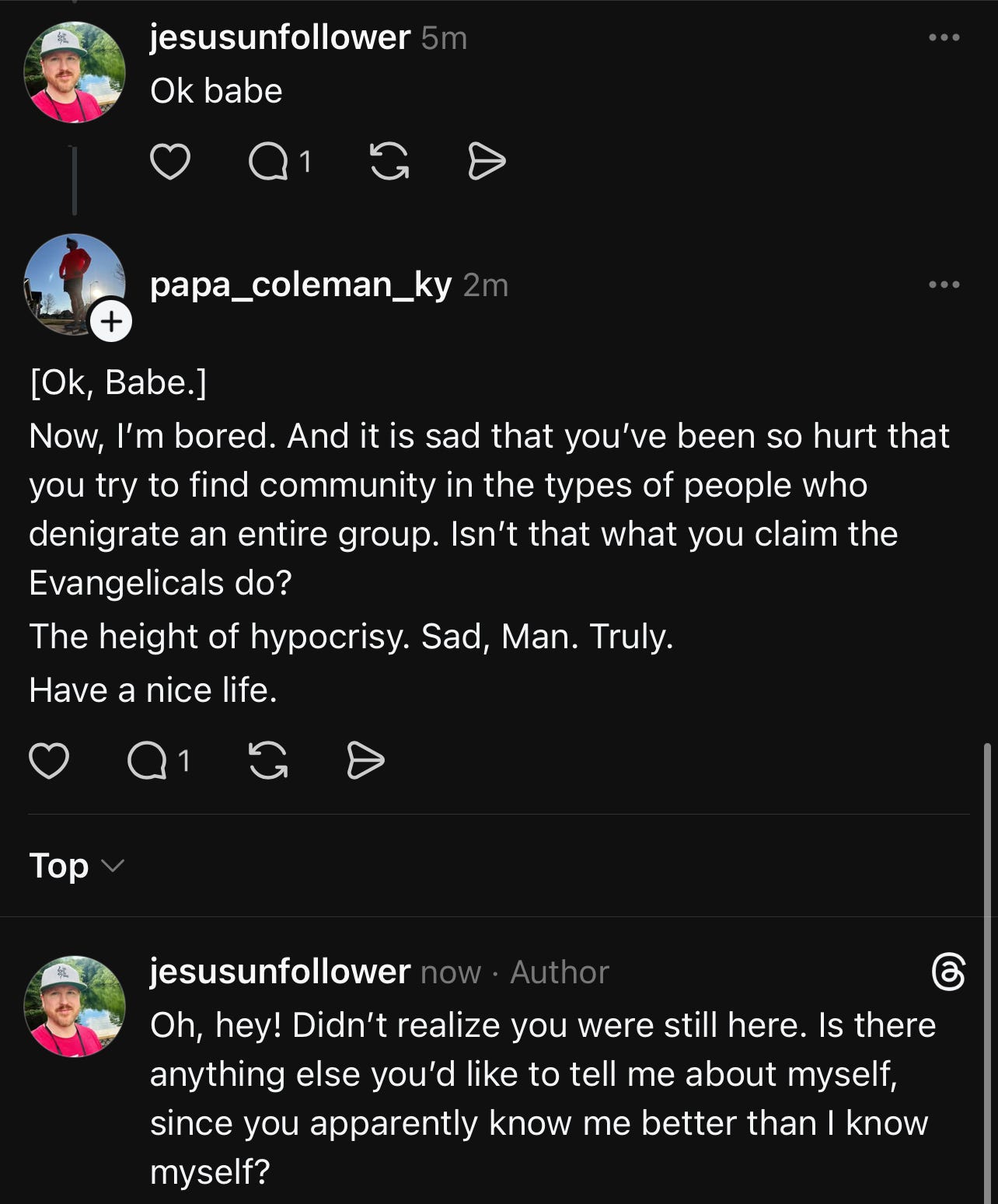This screenshot has width=998, height=1204.
Task: Send papa_coleman_ky's post to someone
Action: click(x=365, y=760)
